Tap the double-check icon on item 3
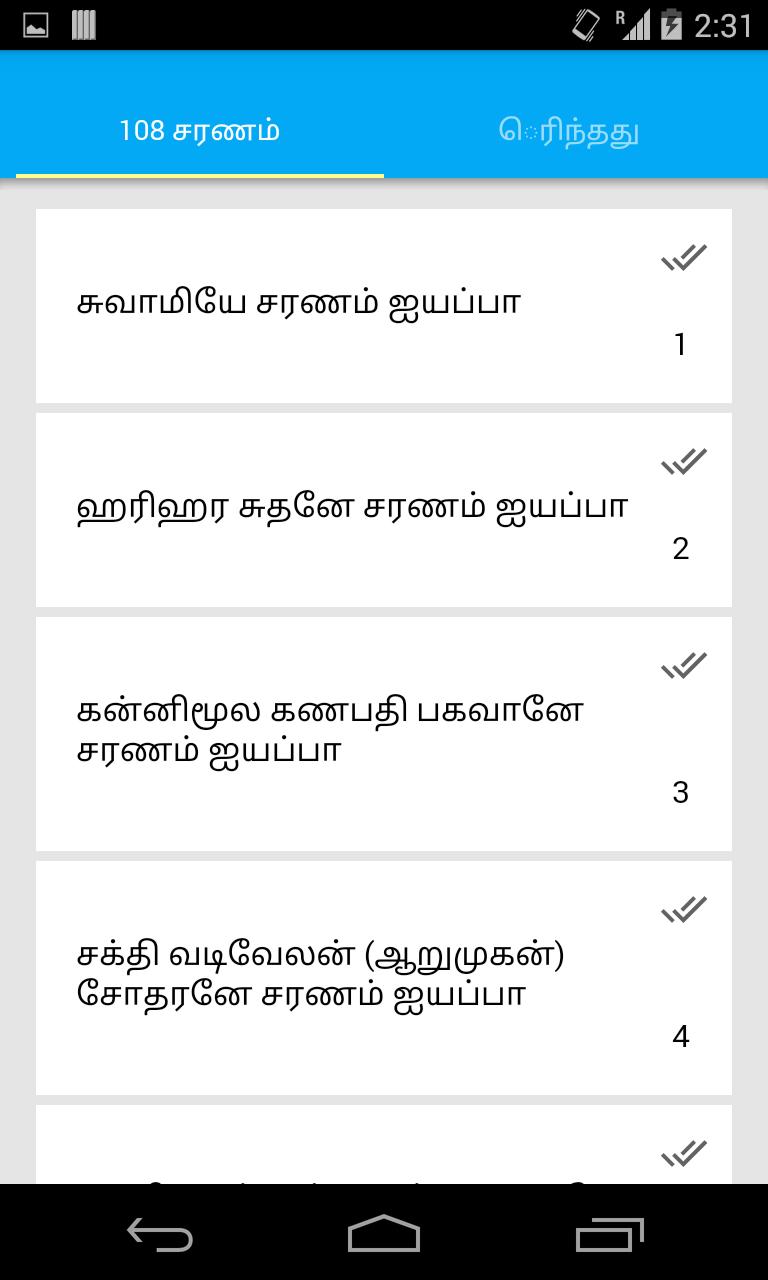The image size is (768, 1280). pos(684,666)
